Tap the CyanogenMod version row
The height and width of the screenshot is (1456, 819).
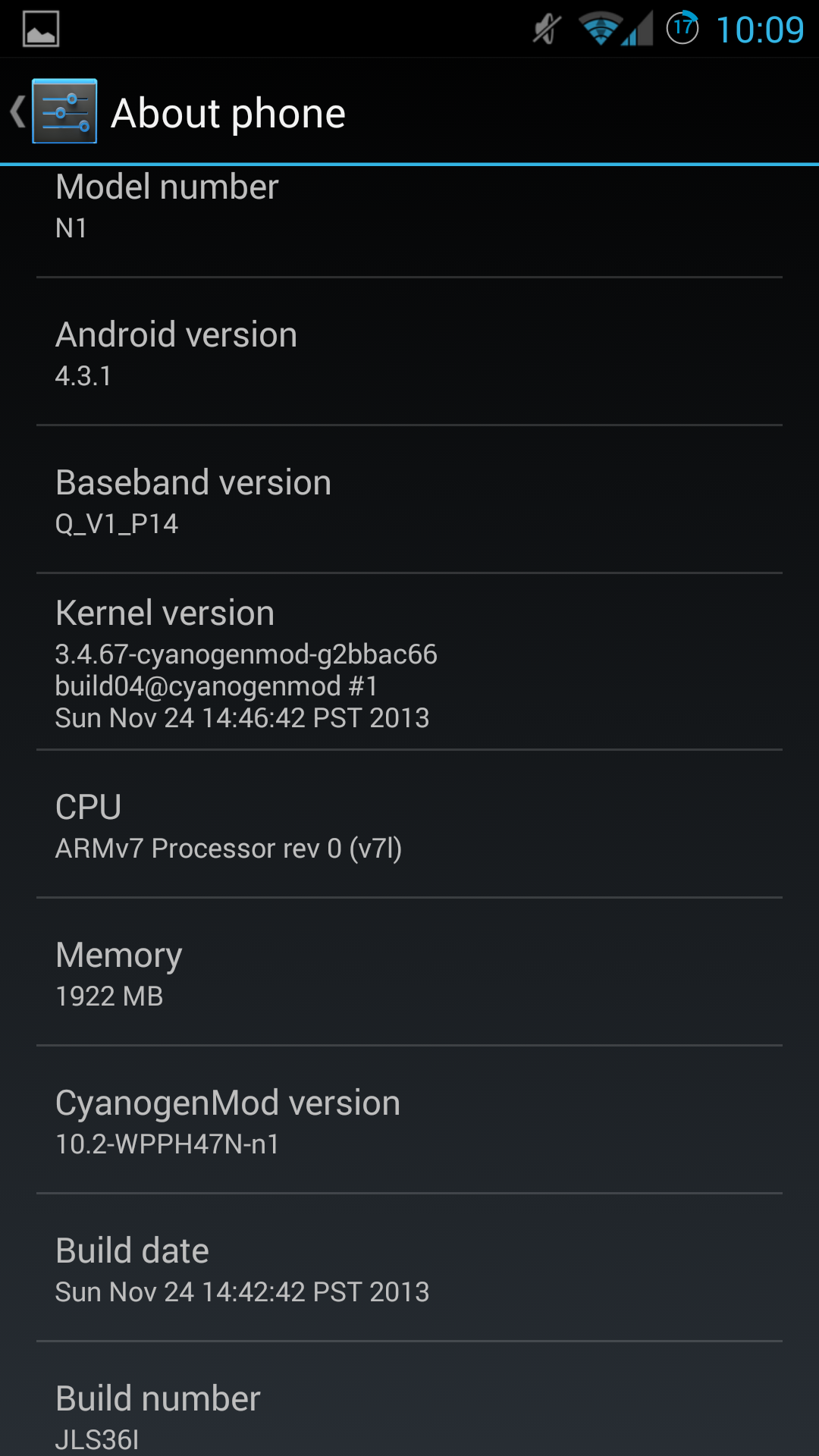click(x=409, y=1121)
